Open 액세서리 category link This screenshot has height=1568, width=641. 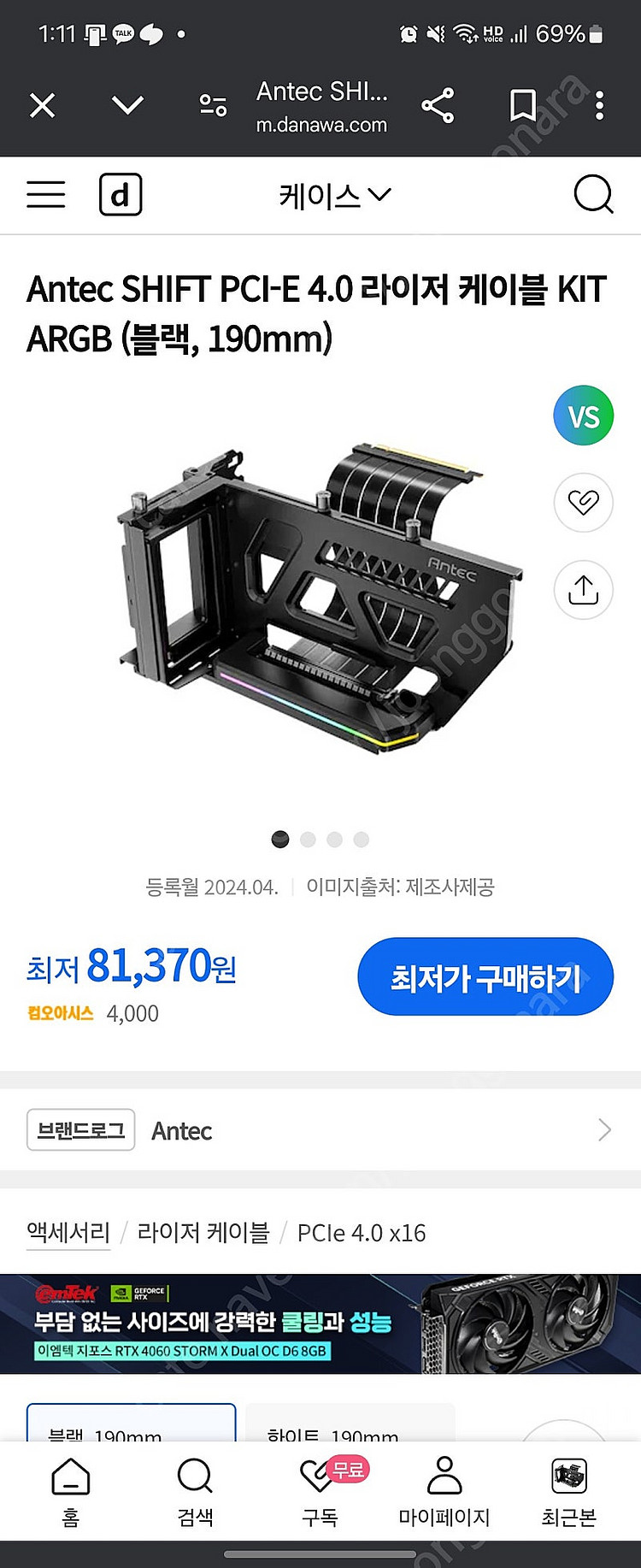[x=68, y=1233]
